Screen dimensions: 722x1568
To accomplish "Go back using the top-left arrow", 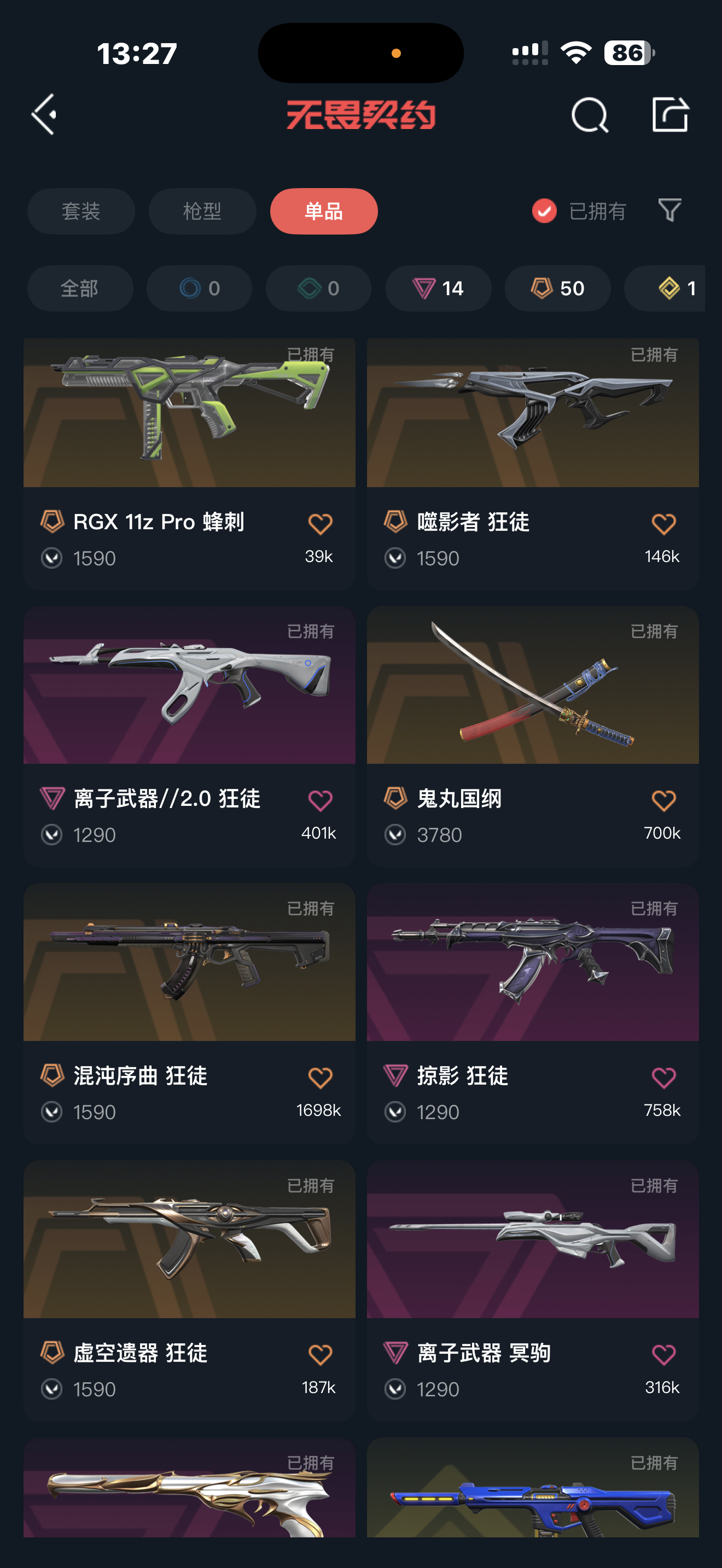I will coord(44,114).
